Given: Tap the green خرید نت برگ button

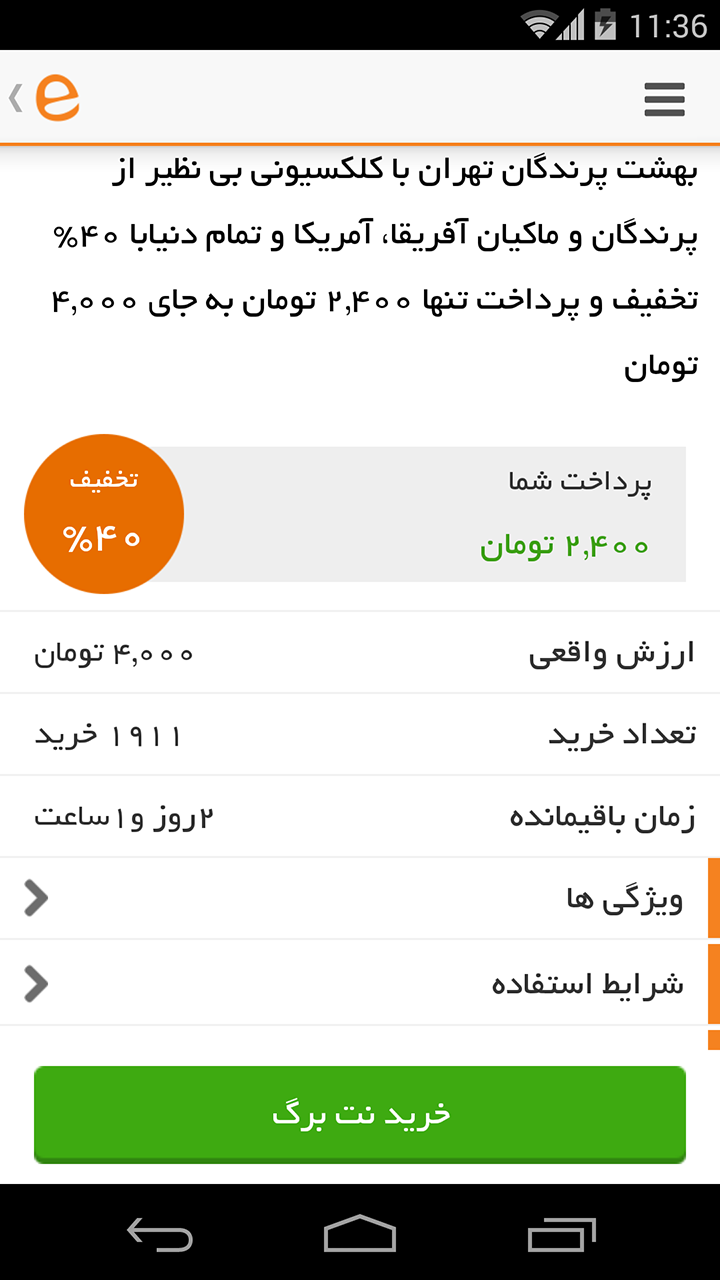Looking at the screenshot, I should pyautogui.click(x=360, y=1114).
